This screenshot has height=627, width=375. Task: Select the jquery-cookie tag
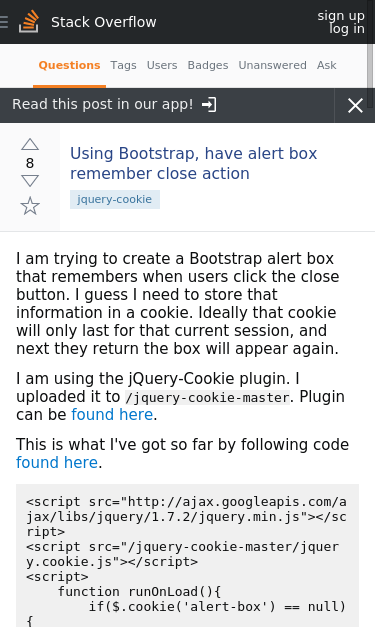(x=115, y=199)
